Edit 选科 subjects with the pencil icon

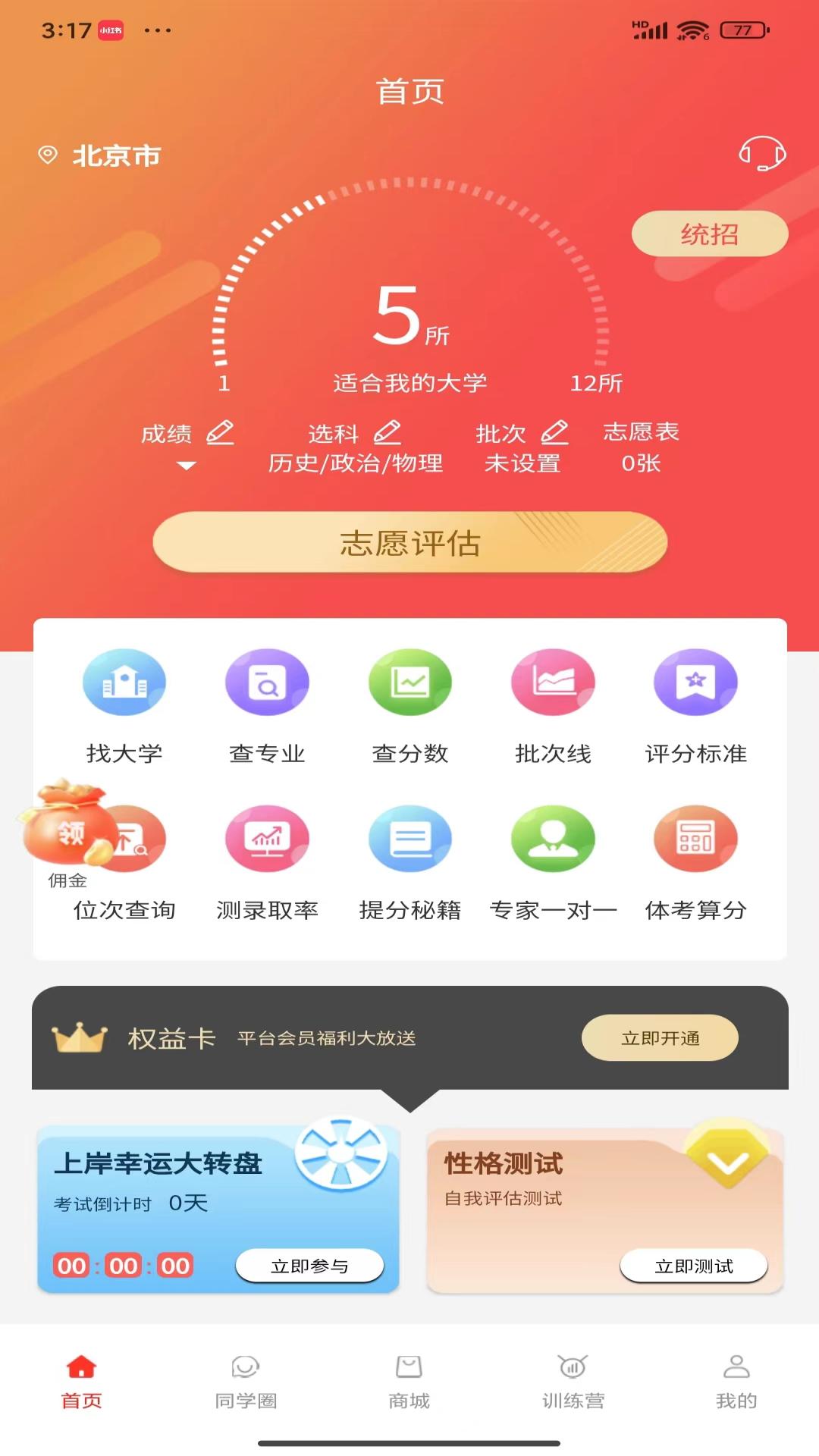(x=387, y=432)
